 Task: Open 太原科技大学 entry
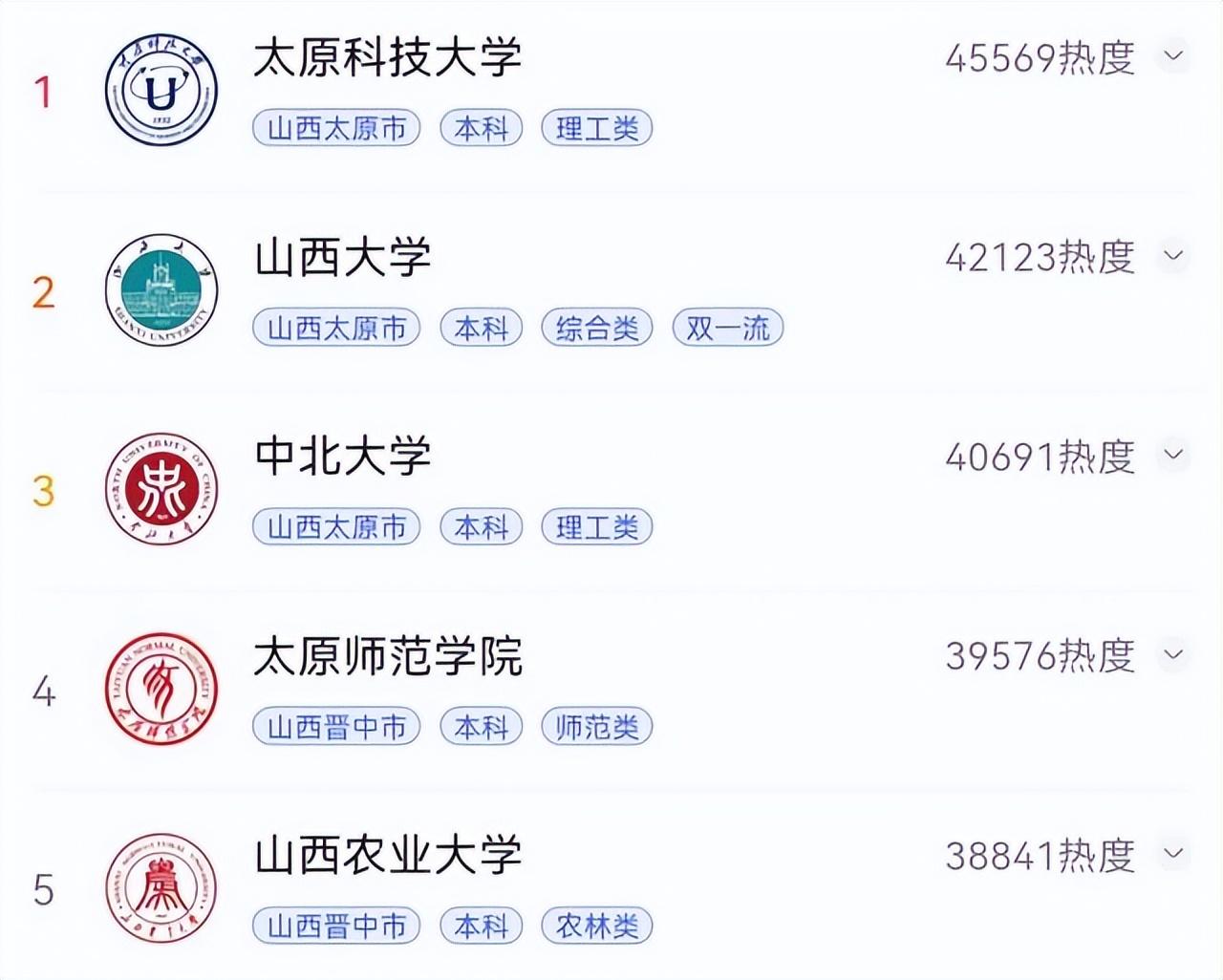pos(387,57)
